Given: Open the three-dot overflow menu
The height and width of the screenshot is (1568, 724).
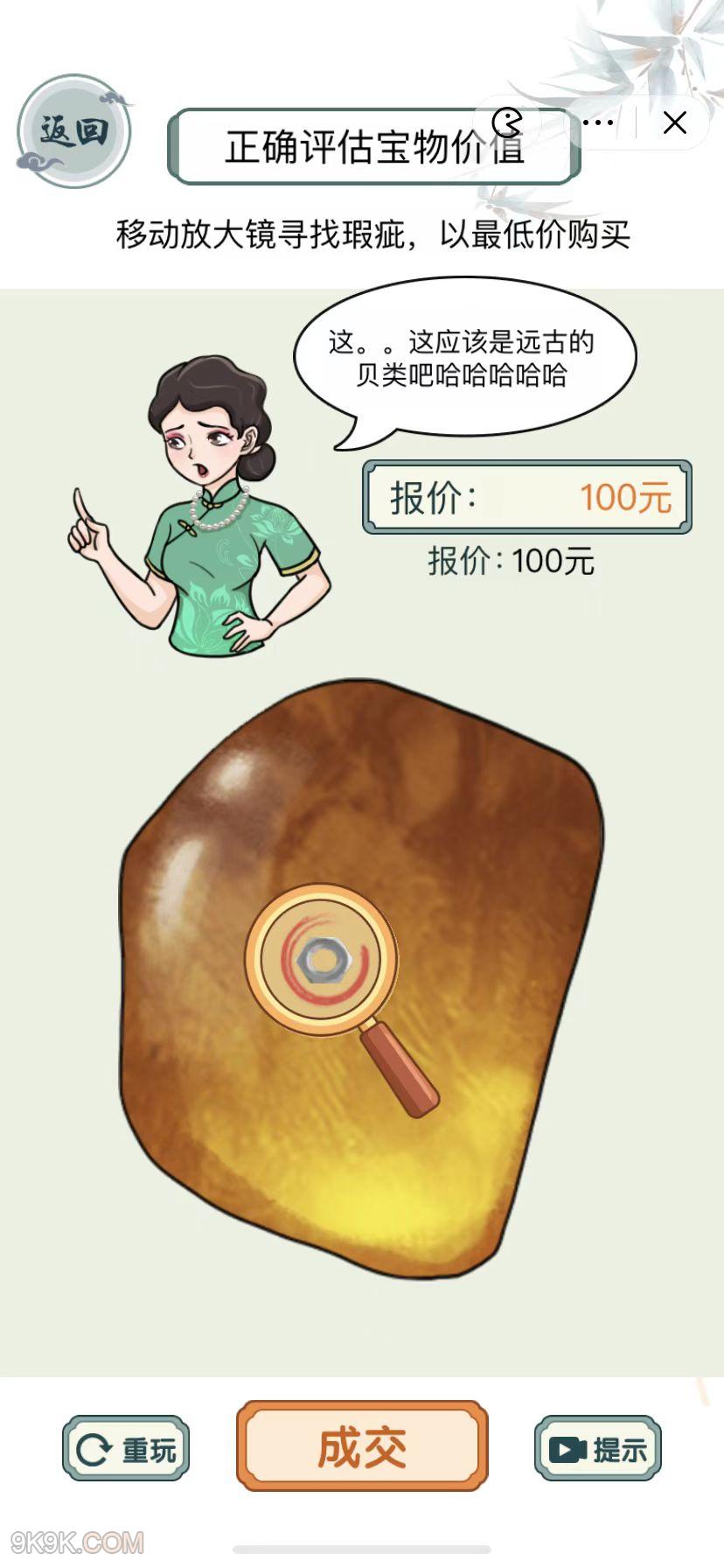Looking at the screenshot, I should click(598, 122).
